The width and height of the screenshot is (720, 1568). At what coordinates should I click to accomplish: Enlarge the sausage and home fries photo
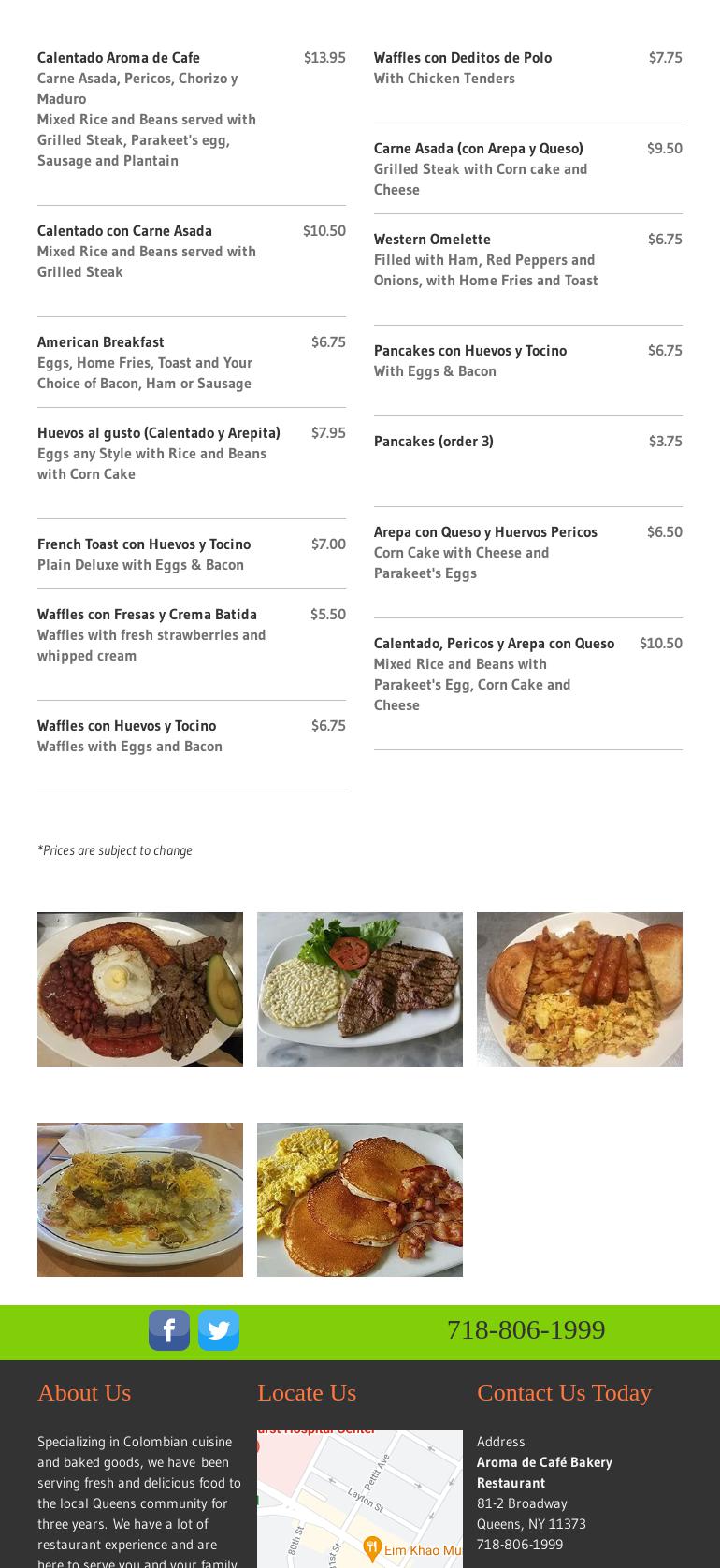pyautogui.click(x=580, y=989)
